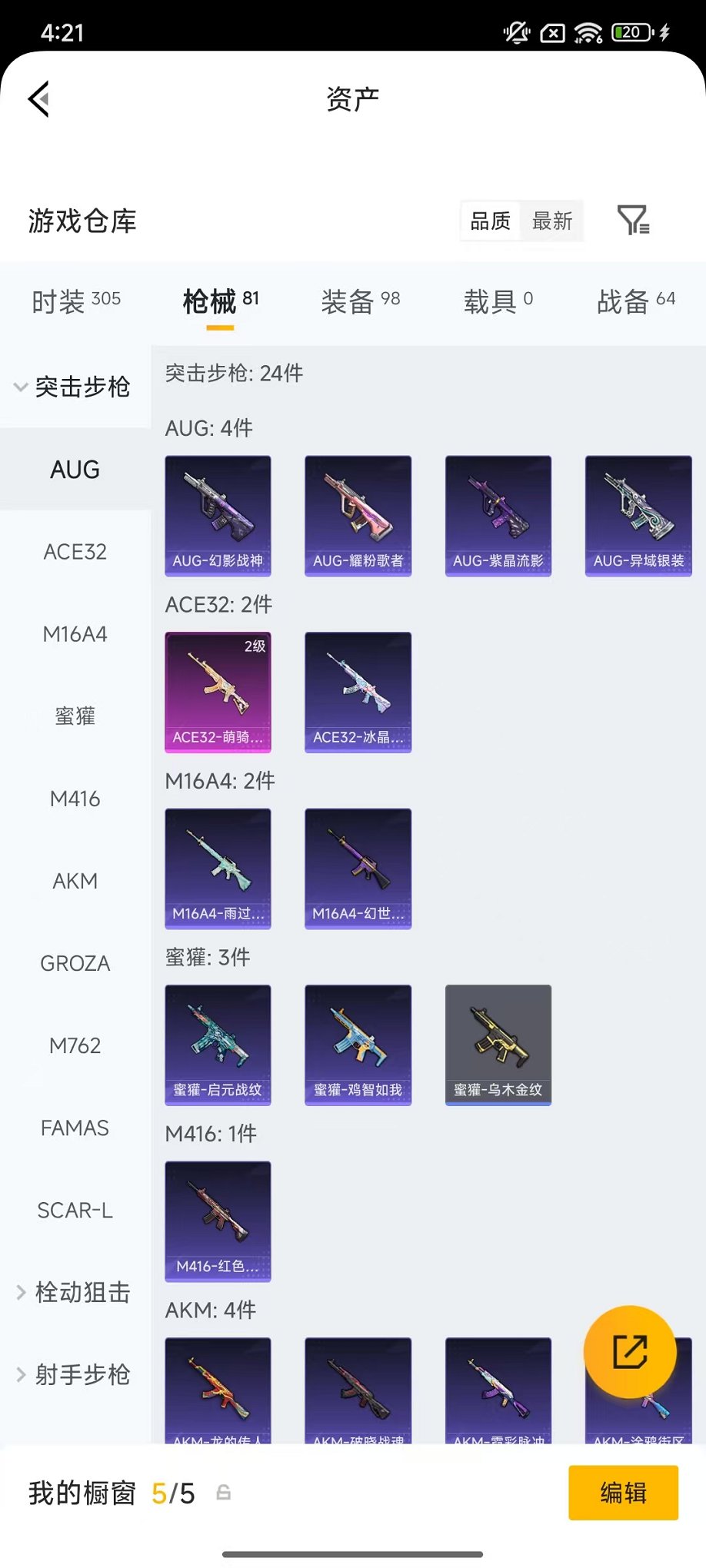The width and height of the screenshot is (706, 1568).
Task: Sort the warehouse by 最新
Action: click(x=551, y=221)
